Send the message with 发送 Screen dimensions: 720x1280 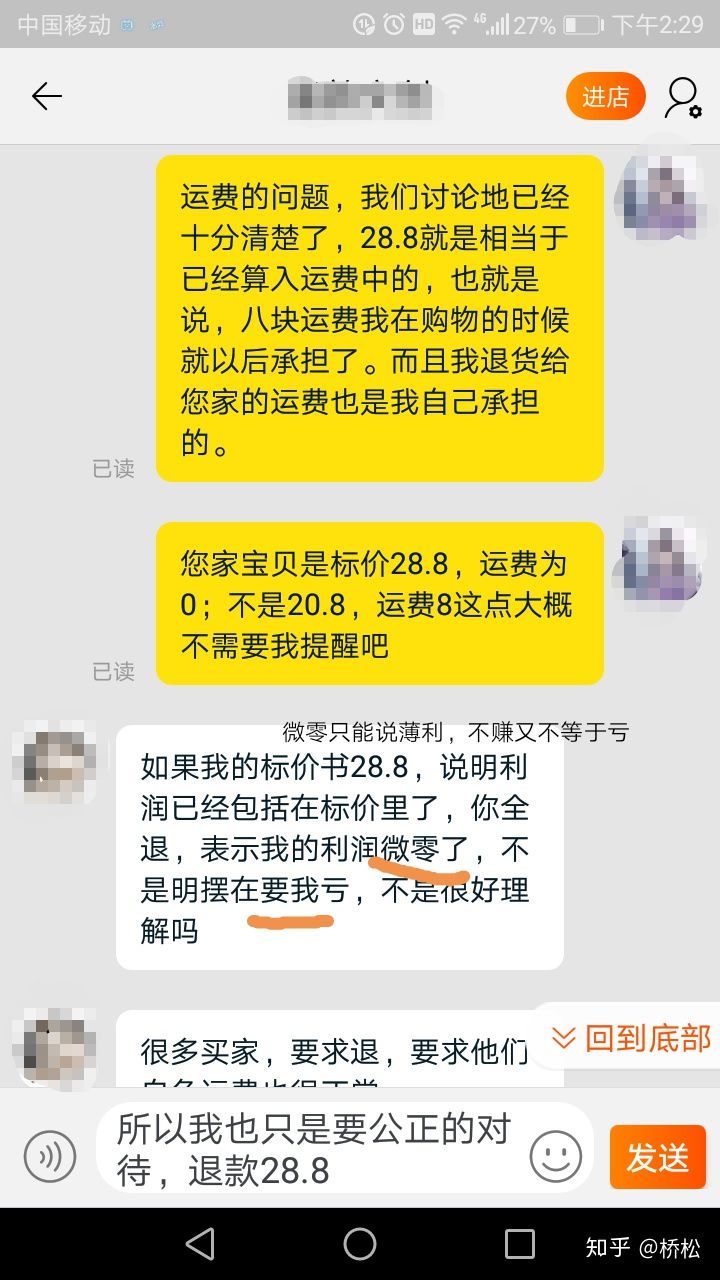(657, 1157)
